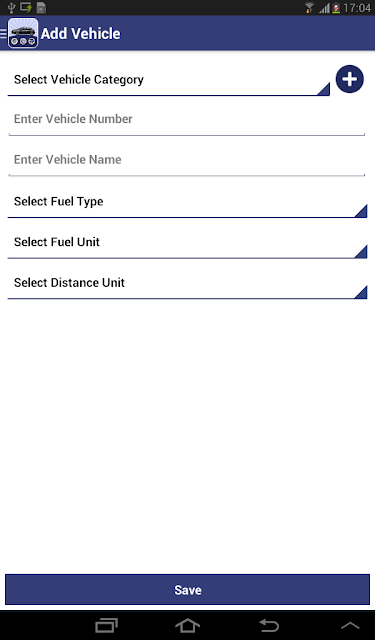The image size is (375, 640).
Task: Expand the Select Fuel Type dropdown
Action: (x=187, y=202)
